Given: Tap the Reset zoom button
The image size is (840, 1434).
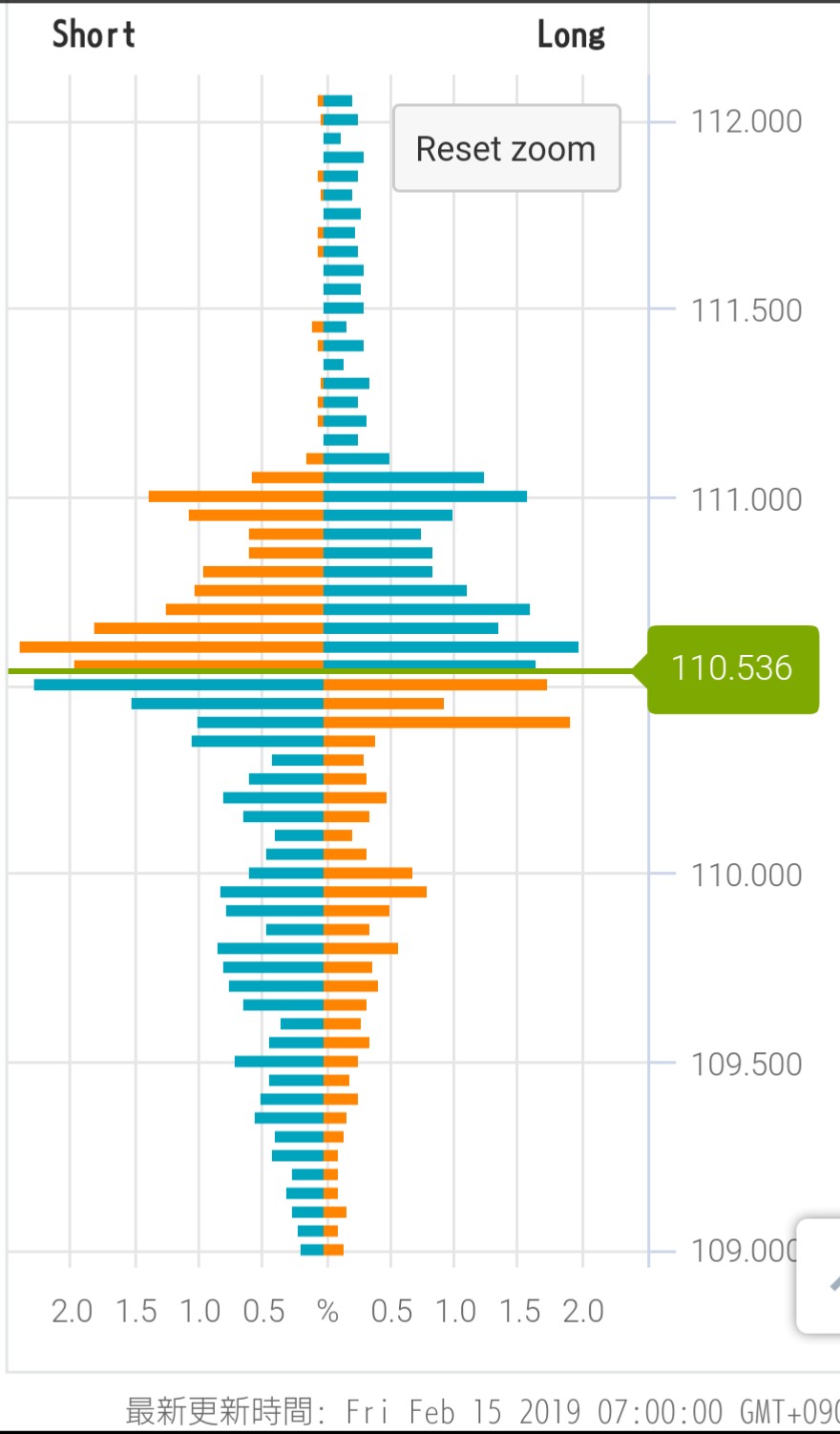Looking at the screenshot, I should coord(506,149).
